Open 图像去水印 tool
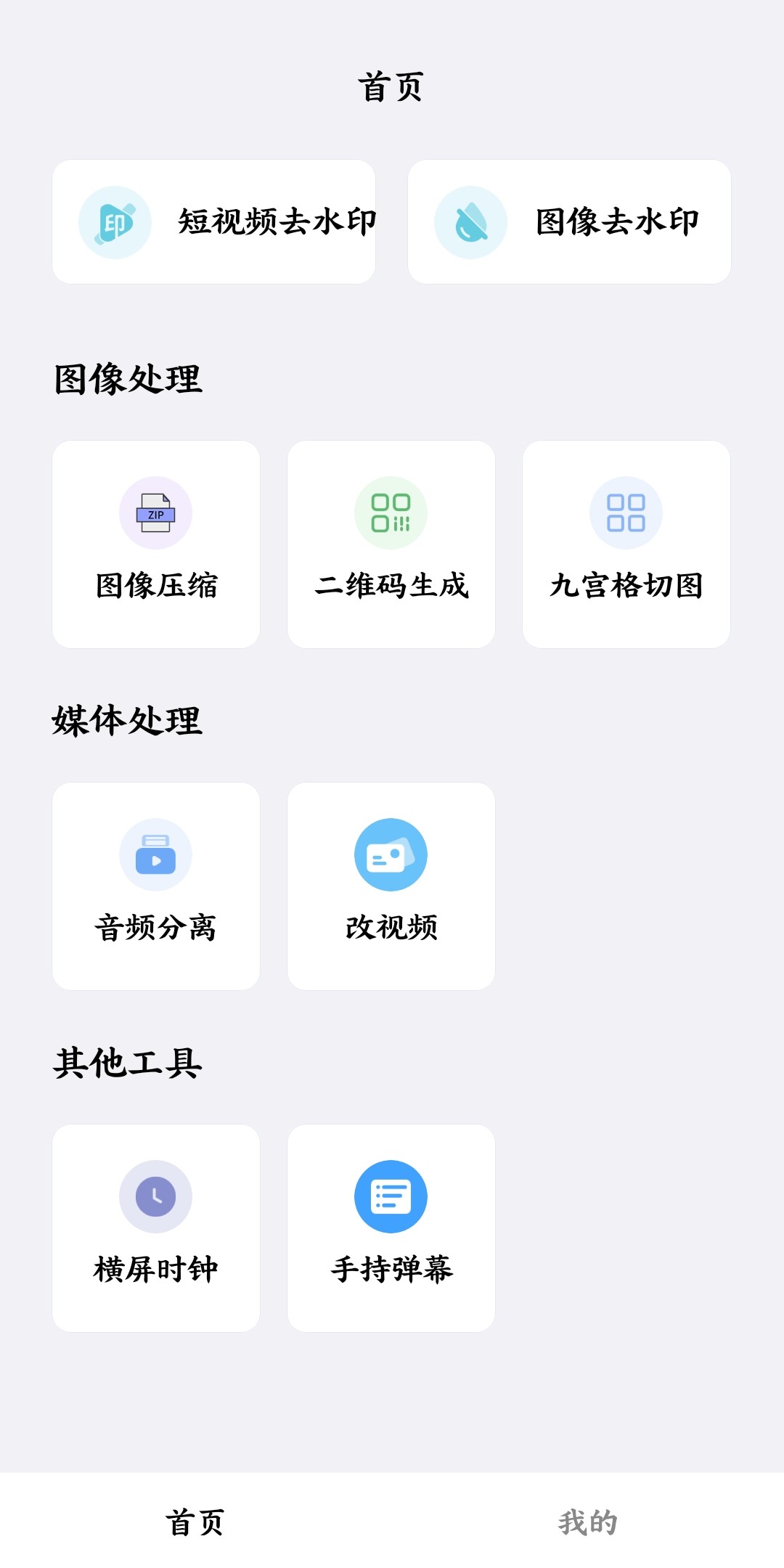Image resolution: width=784 pixels, height=1568 pixels. pyautogui.click(x=569, y=221)
